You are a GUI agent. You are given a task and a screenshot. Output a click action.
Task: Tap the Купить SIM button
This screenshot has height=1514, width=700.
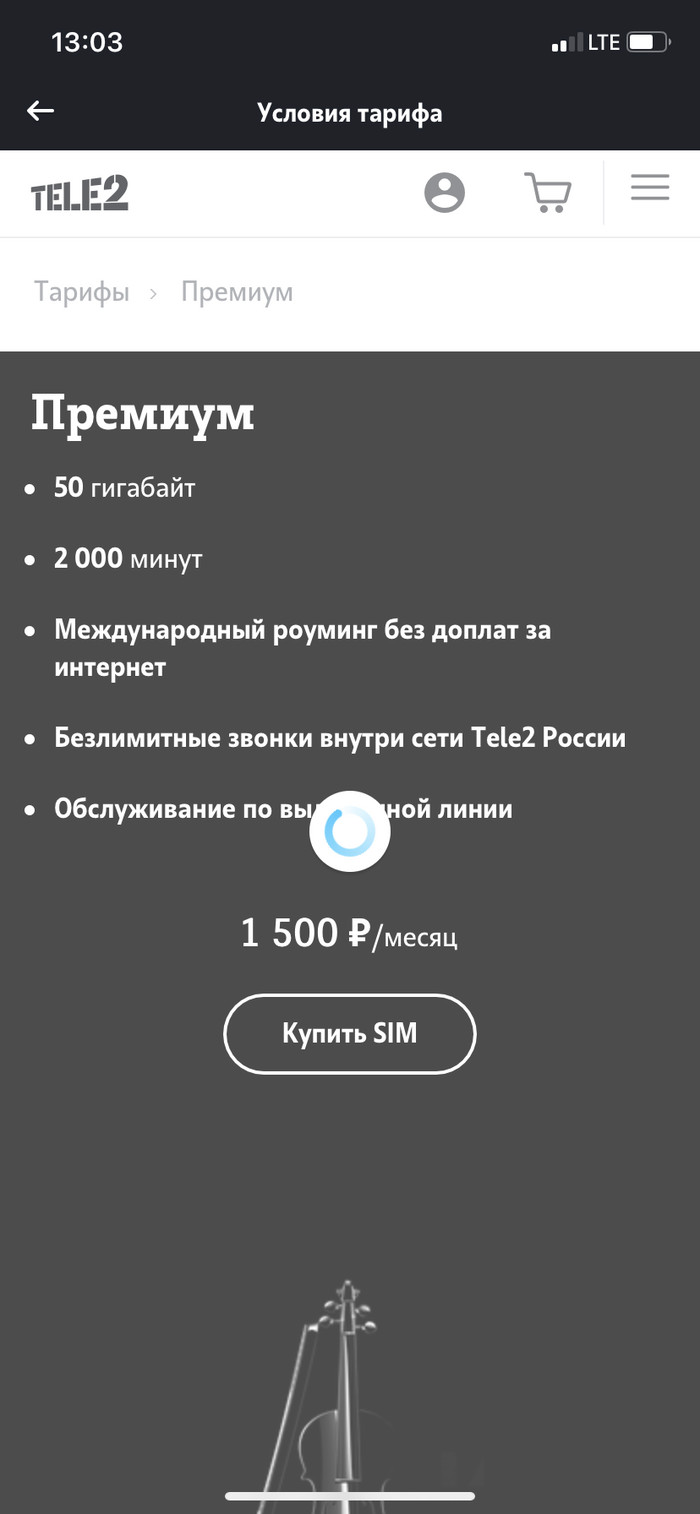tap(349, 1033)
